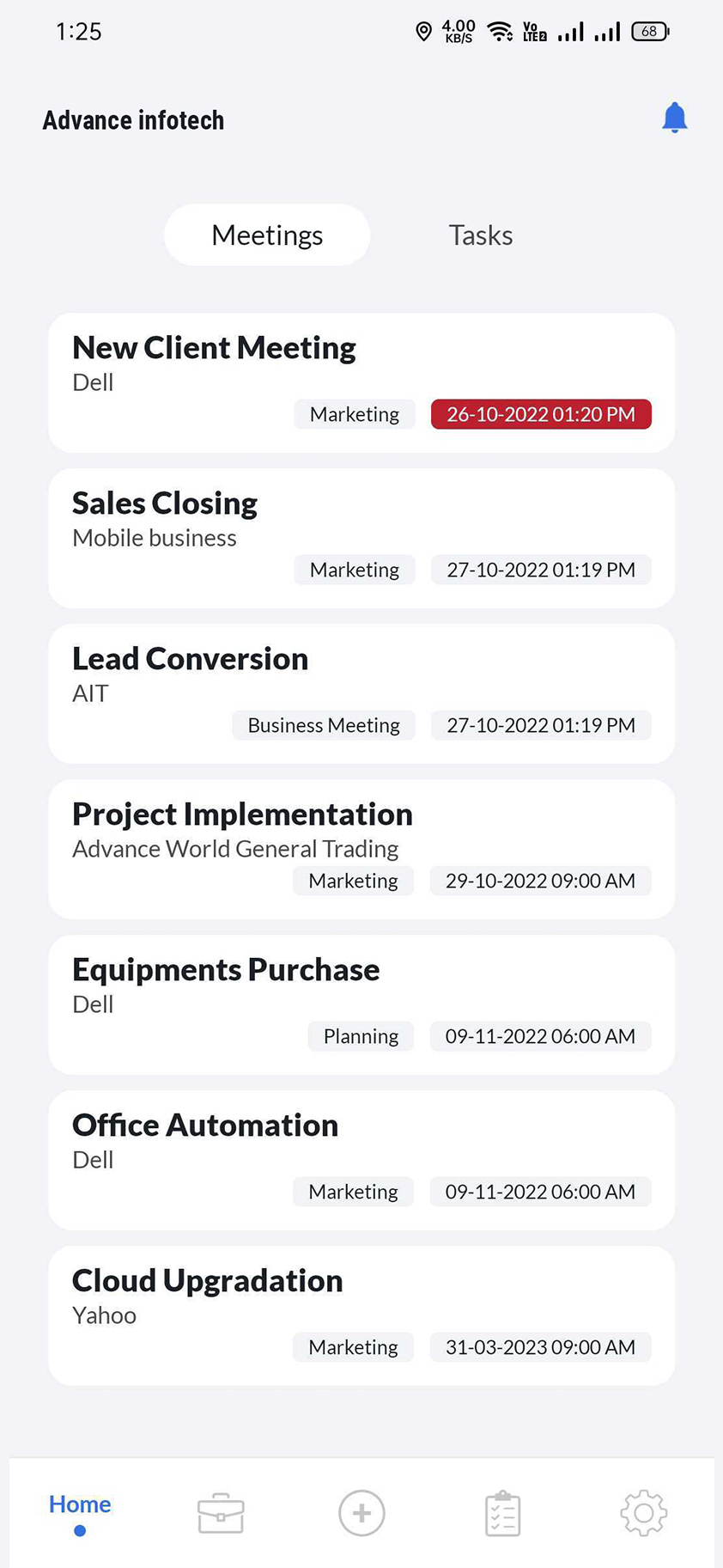Open the Project Implementation meeting card
The height and width of the screenshot is (1568, 723).
coord(361,848)
